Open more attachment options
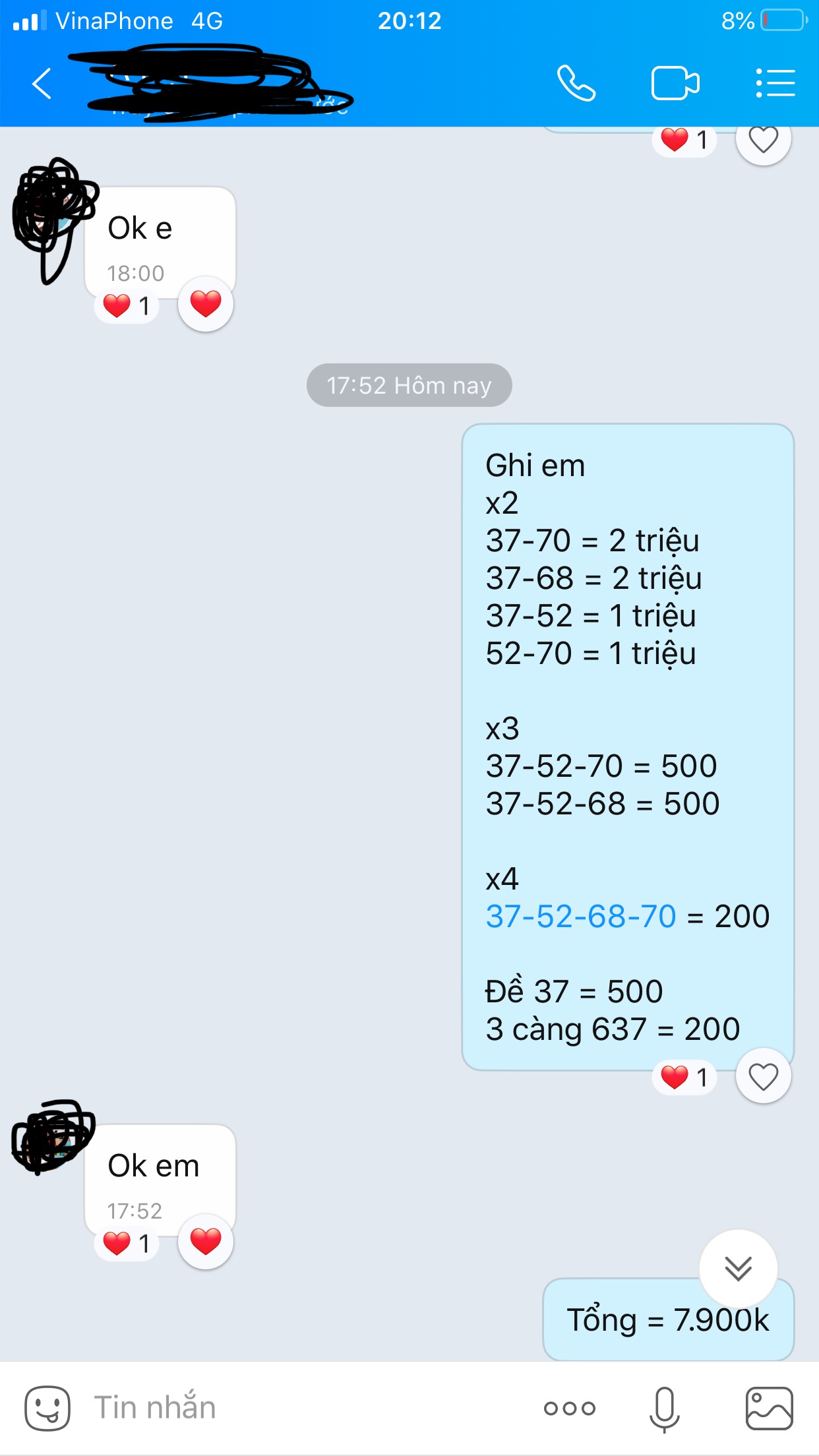 tap(569, 1409)
